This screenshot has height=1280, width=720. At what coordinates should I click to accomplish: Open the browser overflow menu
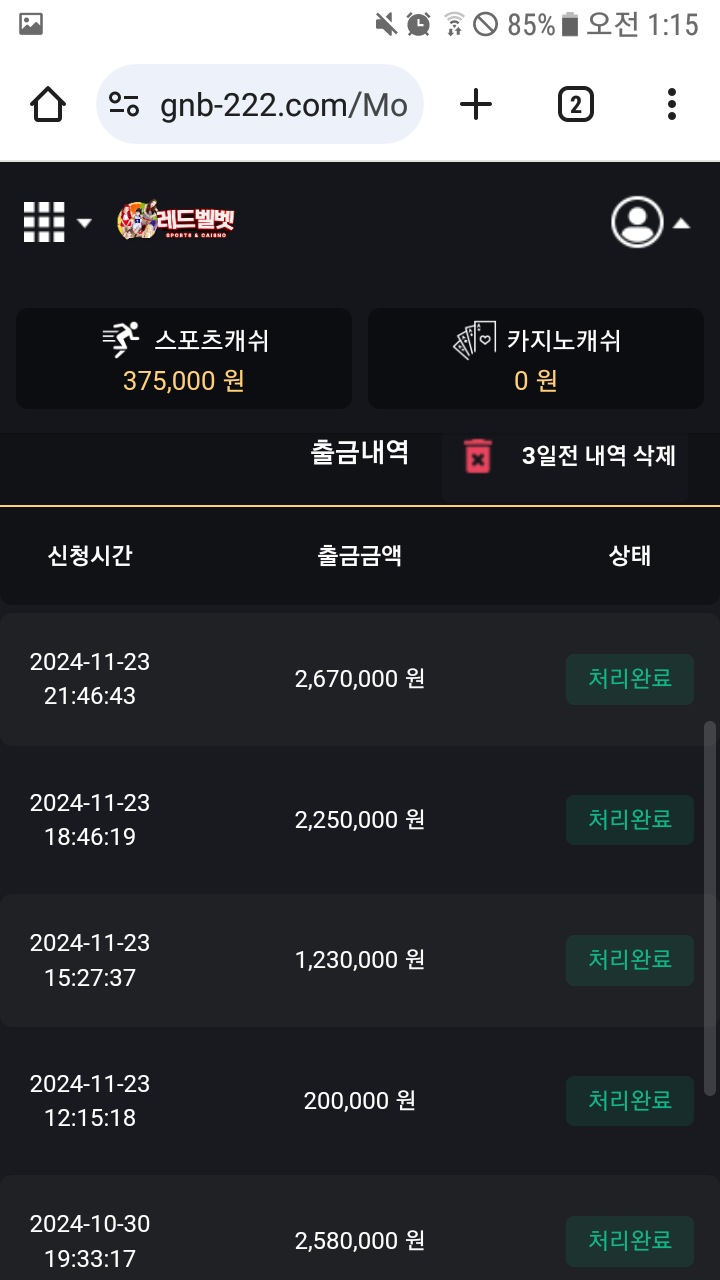point(671,104)
